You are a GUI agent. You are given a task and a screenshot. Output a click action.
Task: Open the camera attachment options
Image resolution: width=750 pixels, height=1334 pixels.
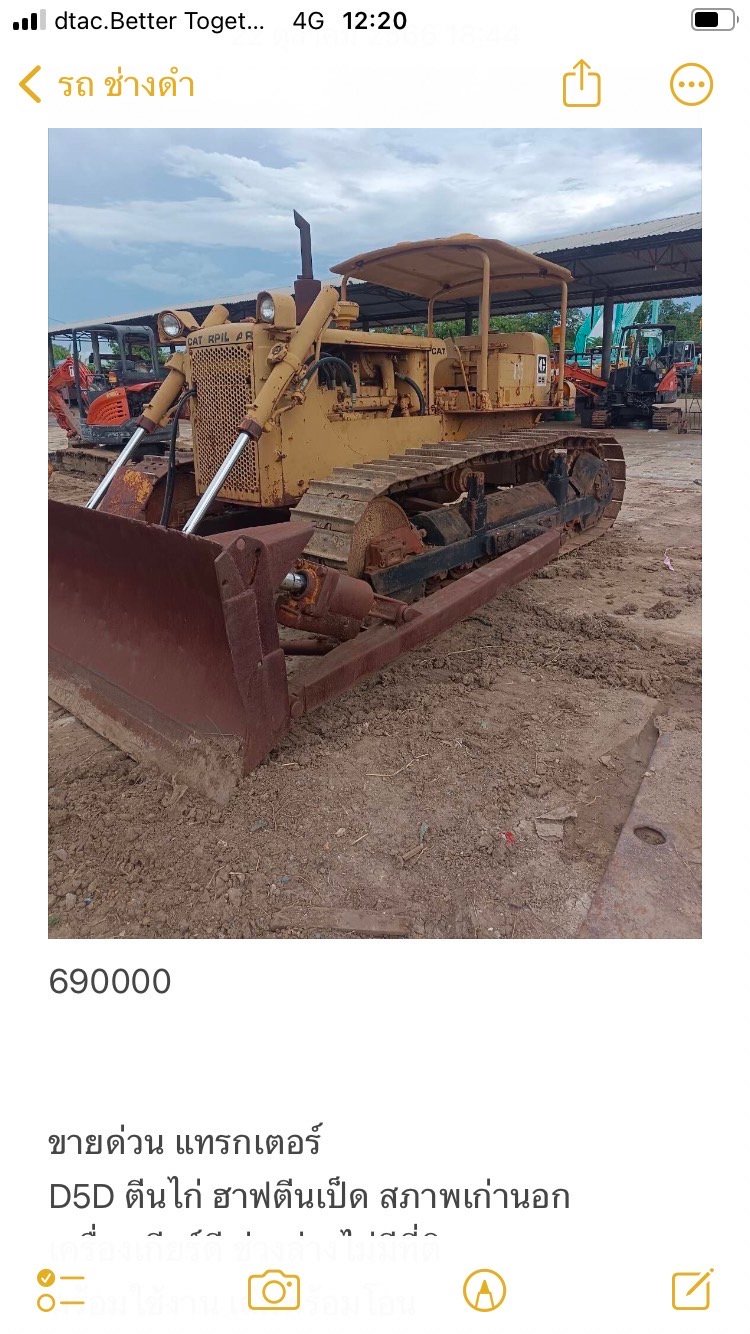point(273,1290)
